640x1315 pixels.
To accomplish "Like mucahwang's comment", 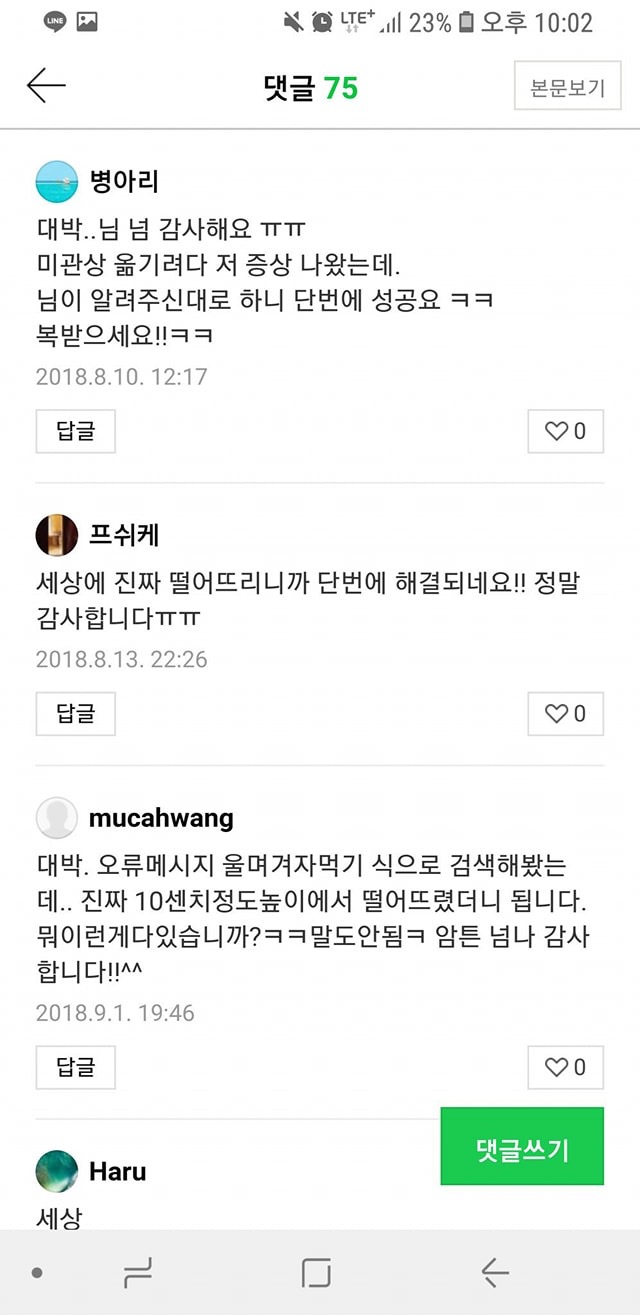I will 565,1067.
